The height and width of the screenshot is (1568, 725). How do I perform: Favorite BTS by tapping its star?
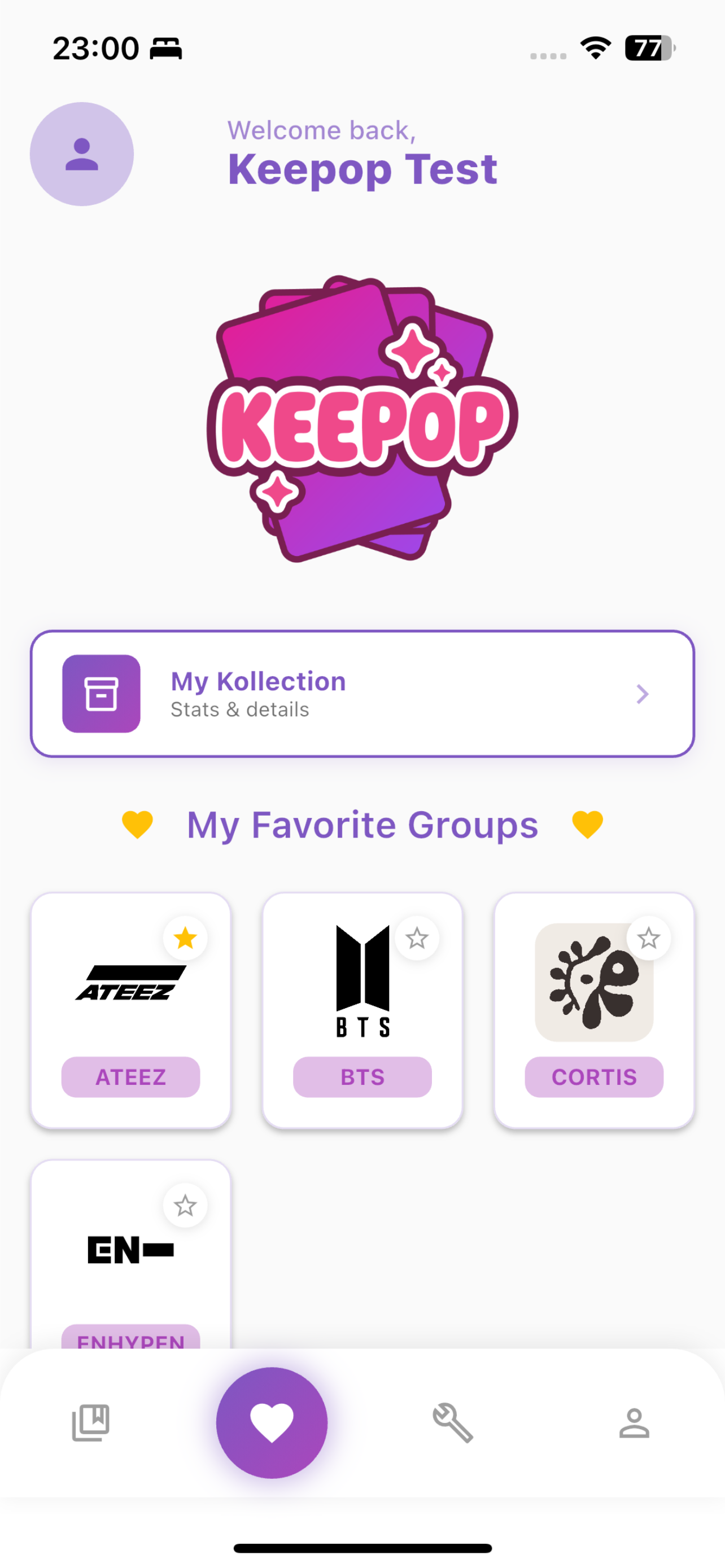coord(417,939)
